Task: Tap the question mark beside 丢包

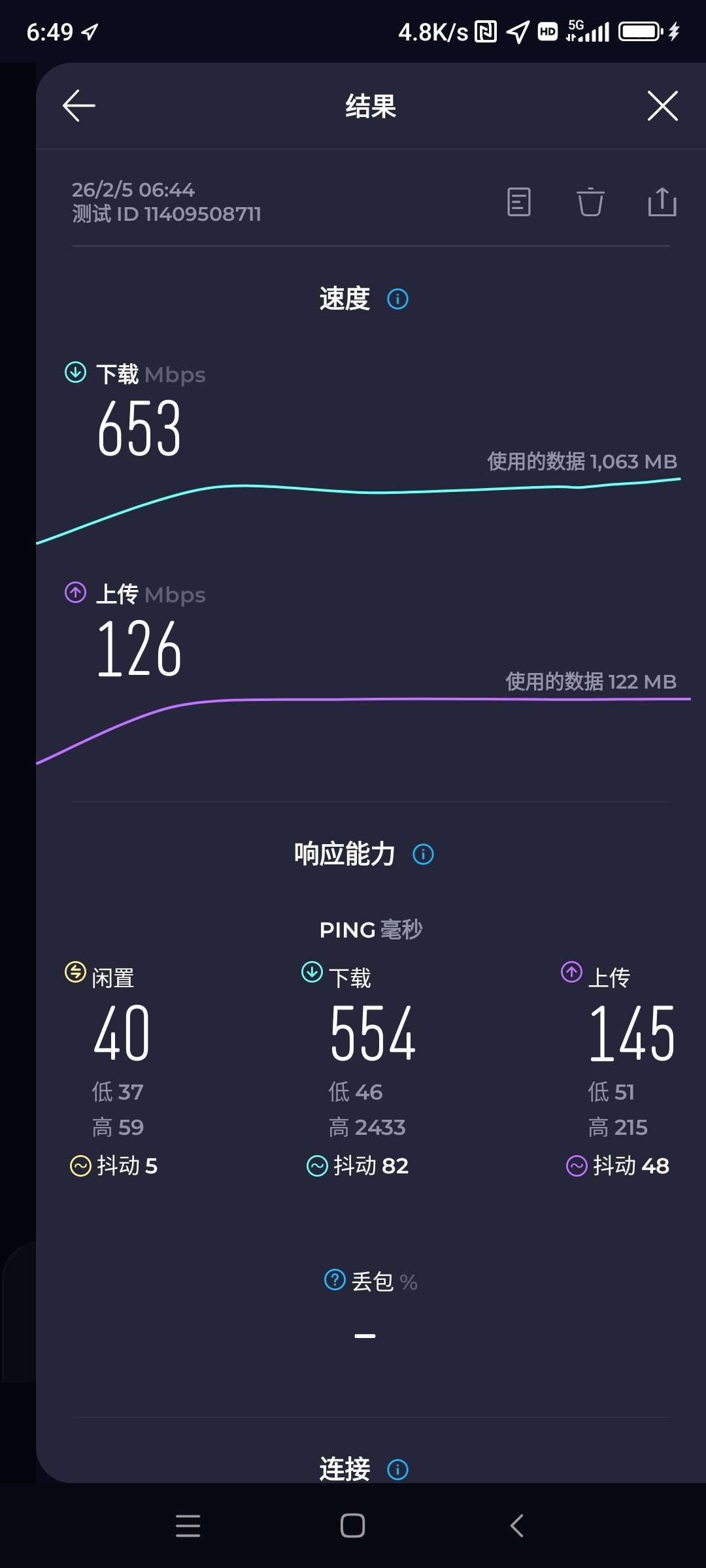Action: (335, 1280)
